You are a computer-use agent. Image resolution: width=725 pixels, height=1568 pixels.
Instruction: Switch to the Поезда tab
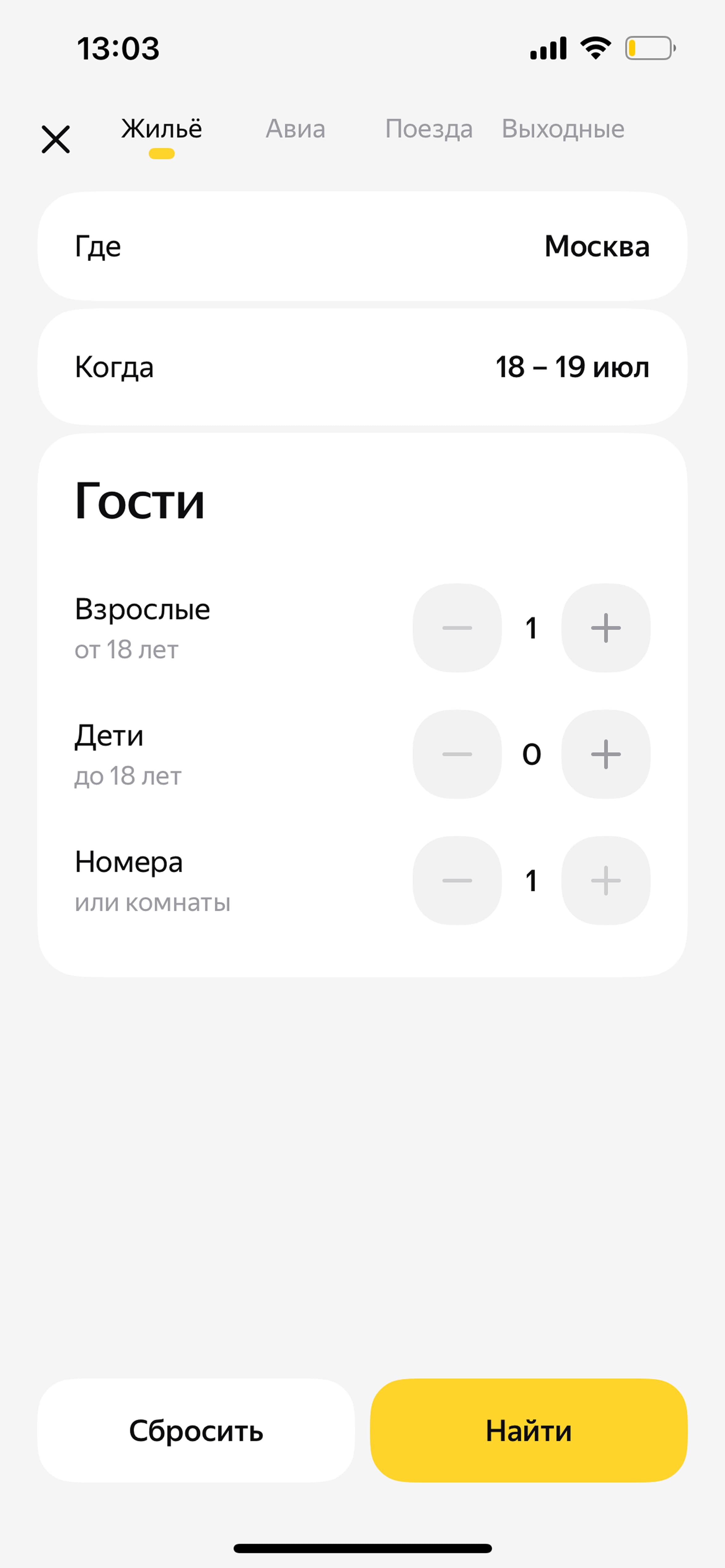pos(429,129)
